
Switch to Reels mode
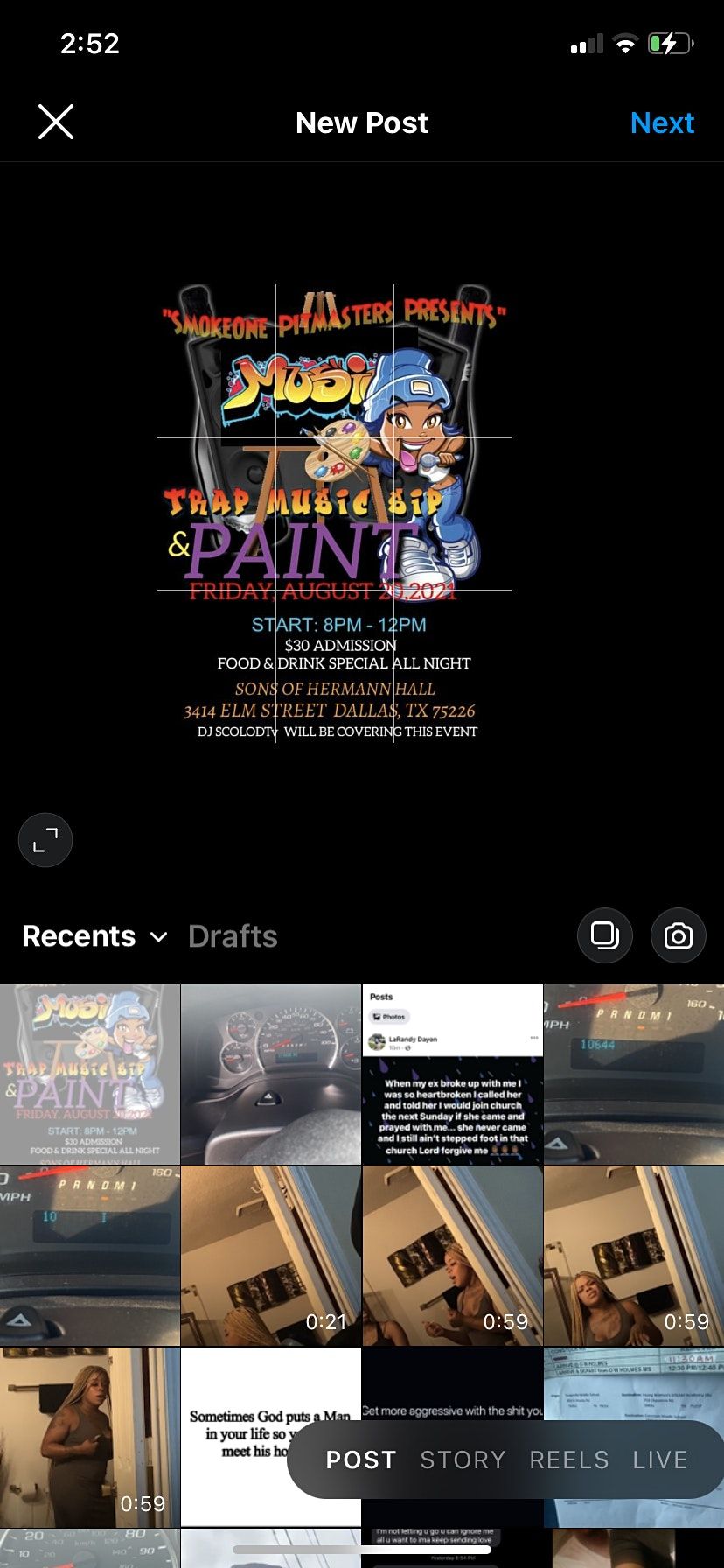(x=569, y=1459)
